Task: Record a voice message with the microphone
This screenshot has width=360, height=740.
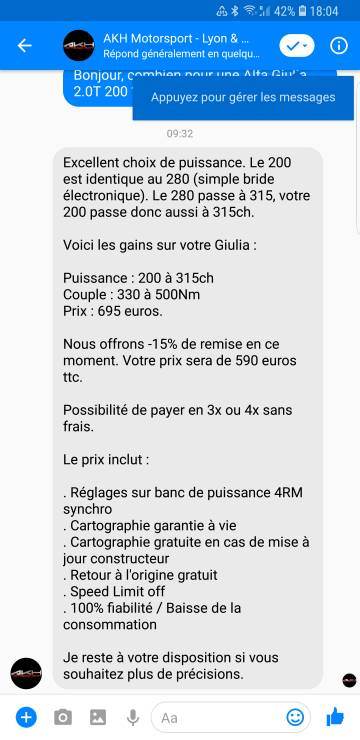Action: click(133, 717)
